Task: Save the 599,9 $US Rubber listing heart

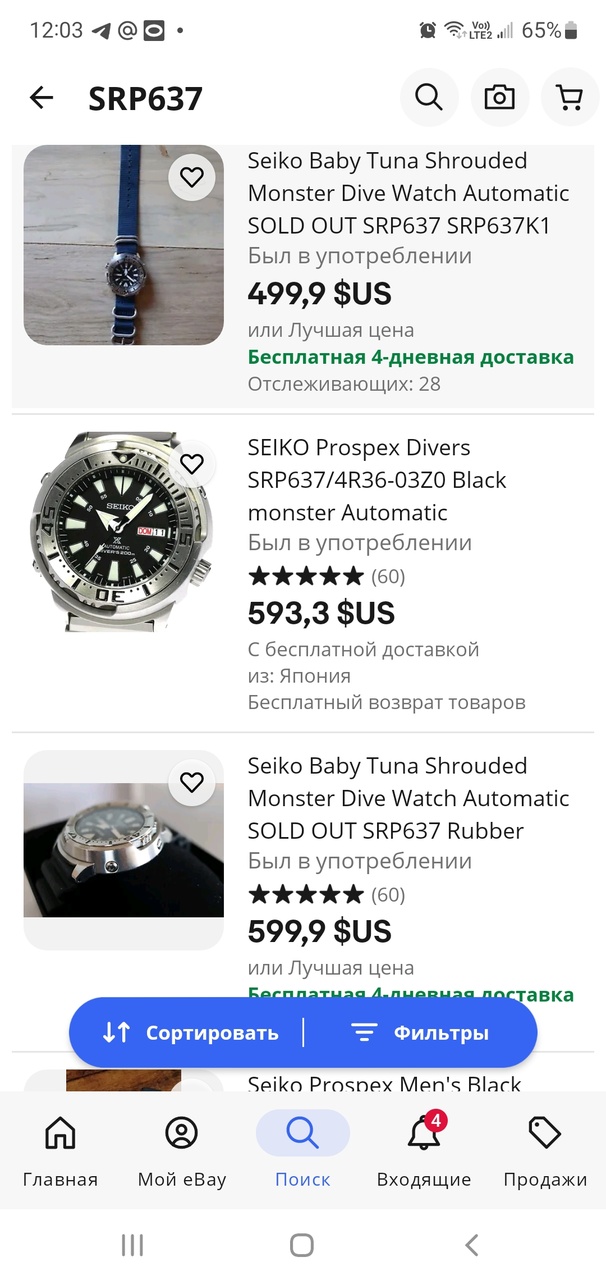Action: 192,782
